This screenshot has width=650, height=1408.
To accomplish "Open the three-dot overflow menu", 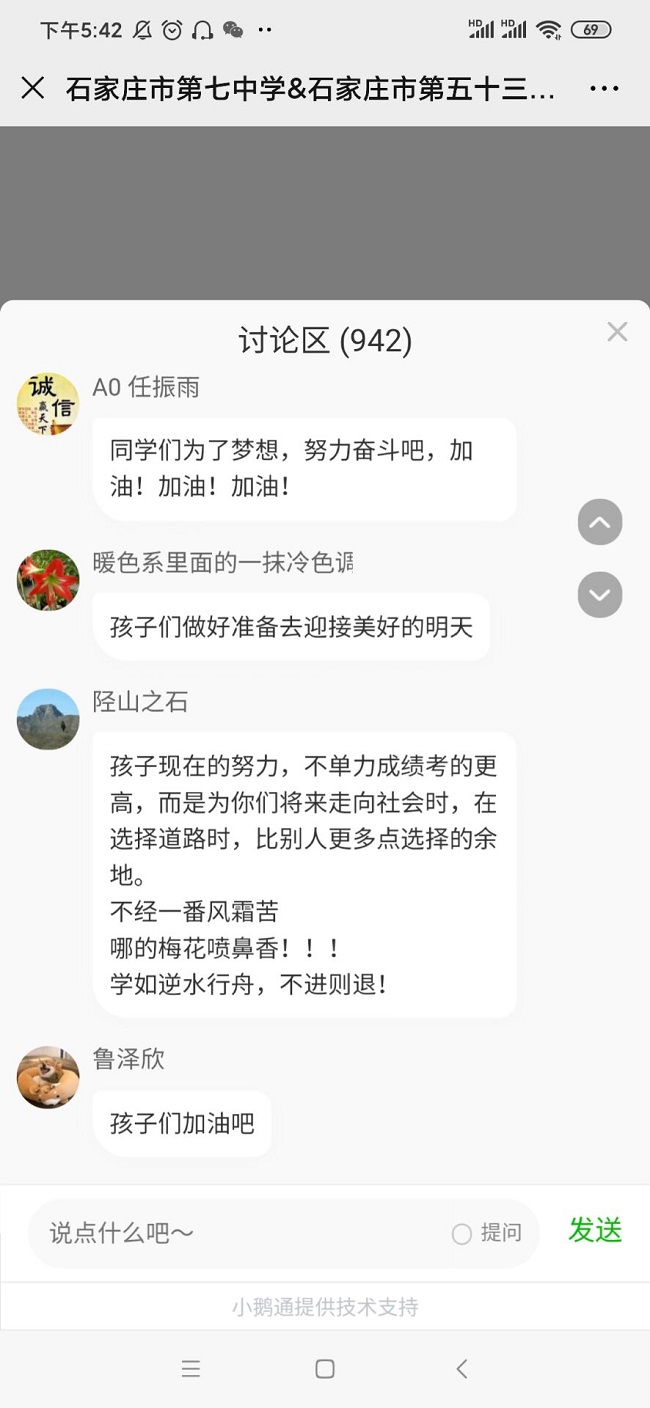I will [604, 89].
